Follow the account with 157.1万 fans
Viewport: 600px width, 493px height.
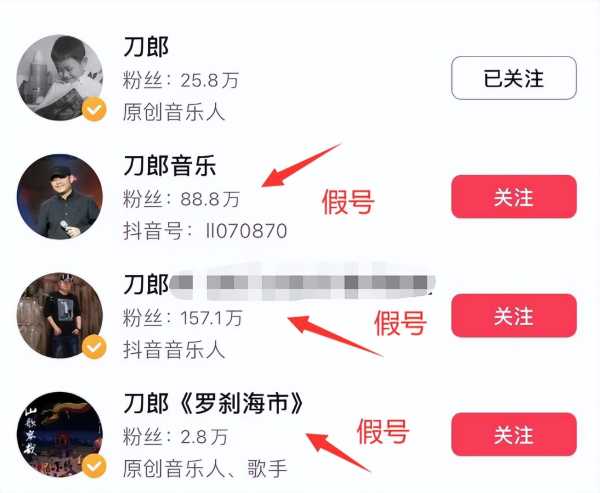pyautogui.click(x=513, y=315)
